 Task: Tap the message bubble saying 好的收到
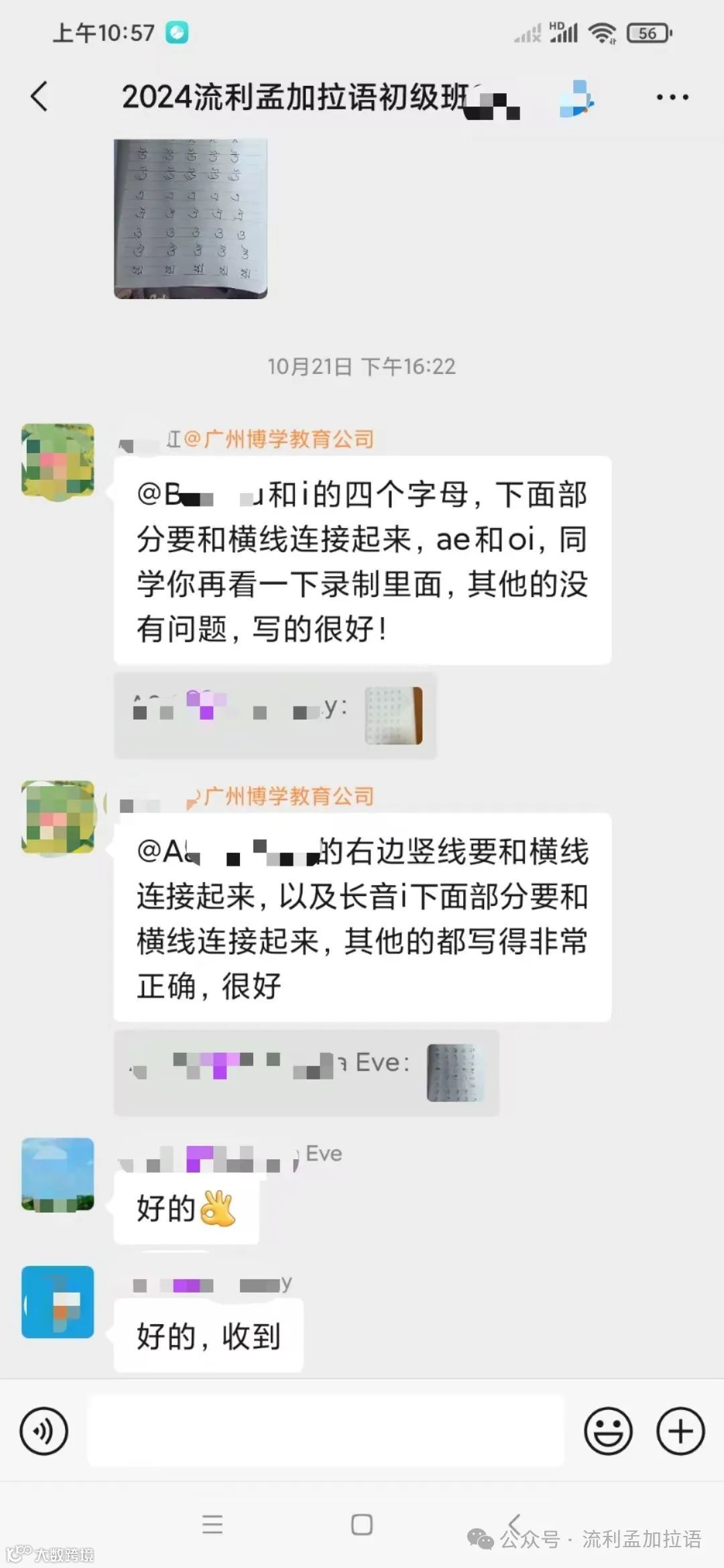click(x=208, y=1333)
